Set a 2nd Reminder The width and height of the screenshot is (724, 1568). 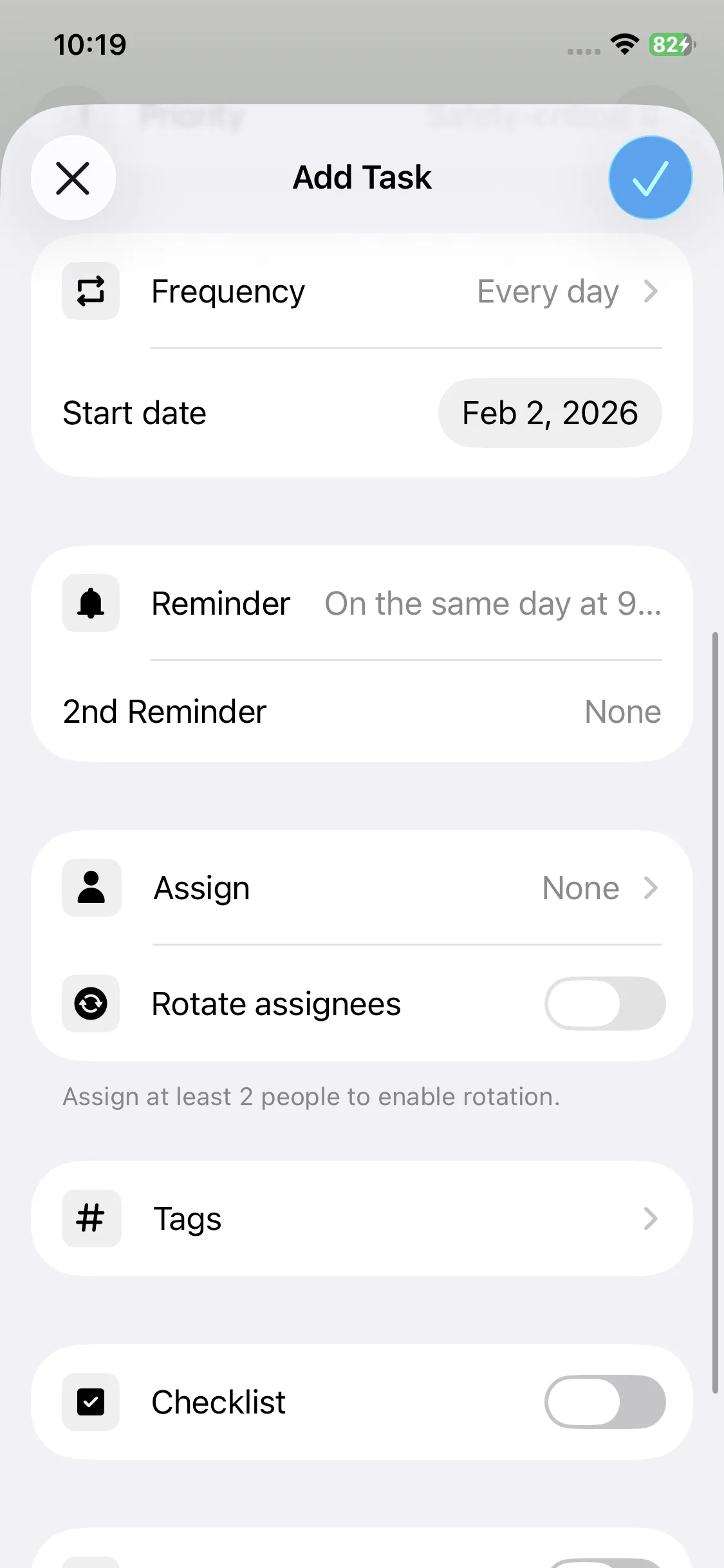(x=362, y=712)
